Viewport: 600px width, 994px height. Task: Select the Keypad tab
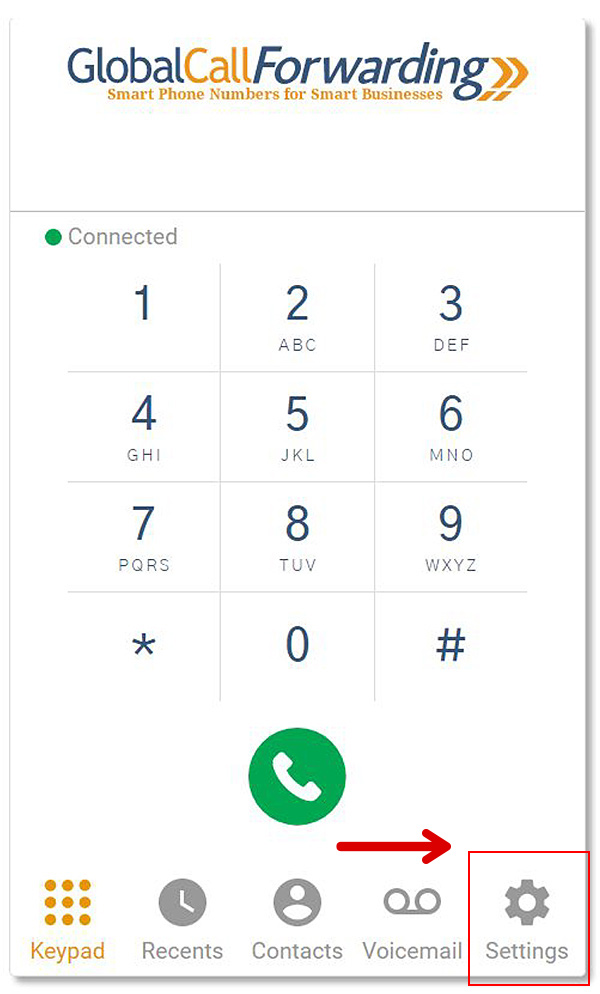tap(67, 920)
